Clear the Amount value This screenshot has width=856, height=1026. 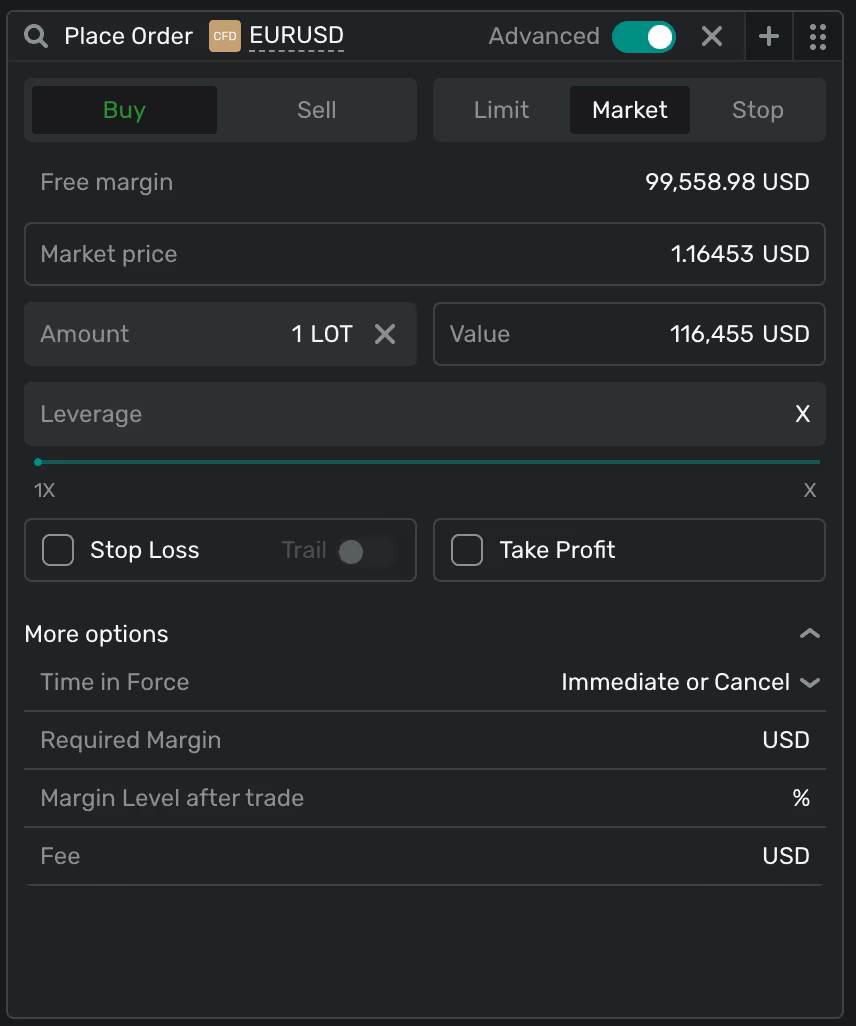pos(385,334)
